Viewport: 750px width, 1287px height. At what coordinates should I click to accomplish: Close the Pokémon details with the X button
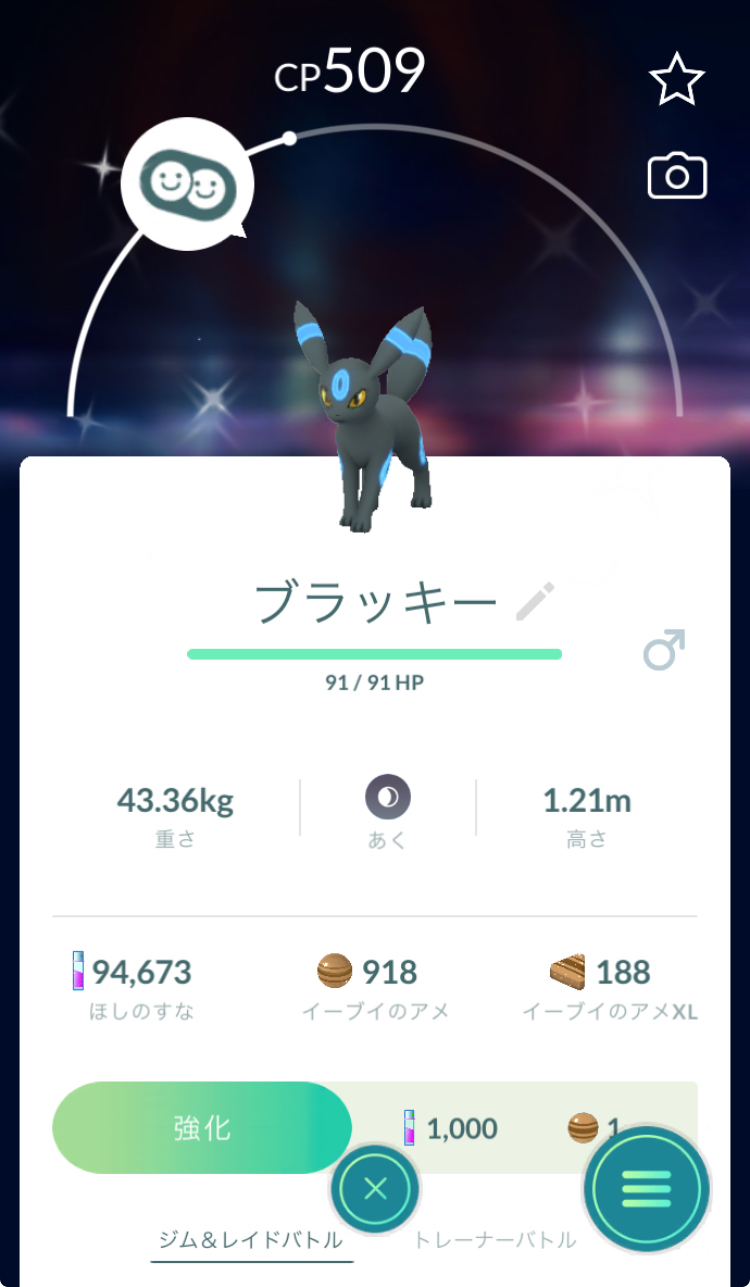[375, 1189]
